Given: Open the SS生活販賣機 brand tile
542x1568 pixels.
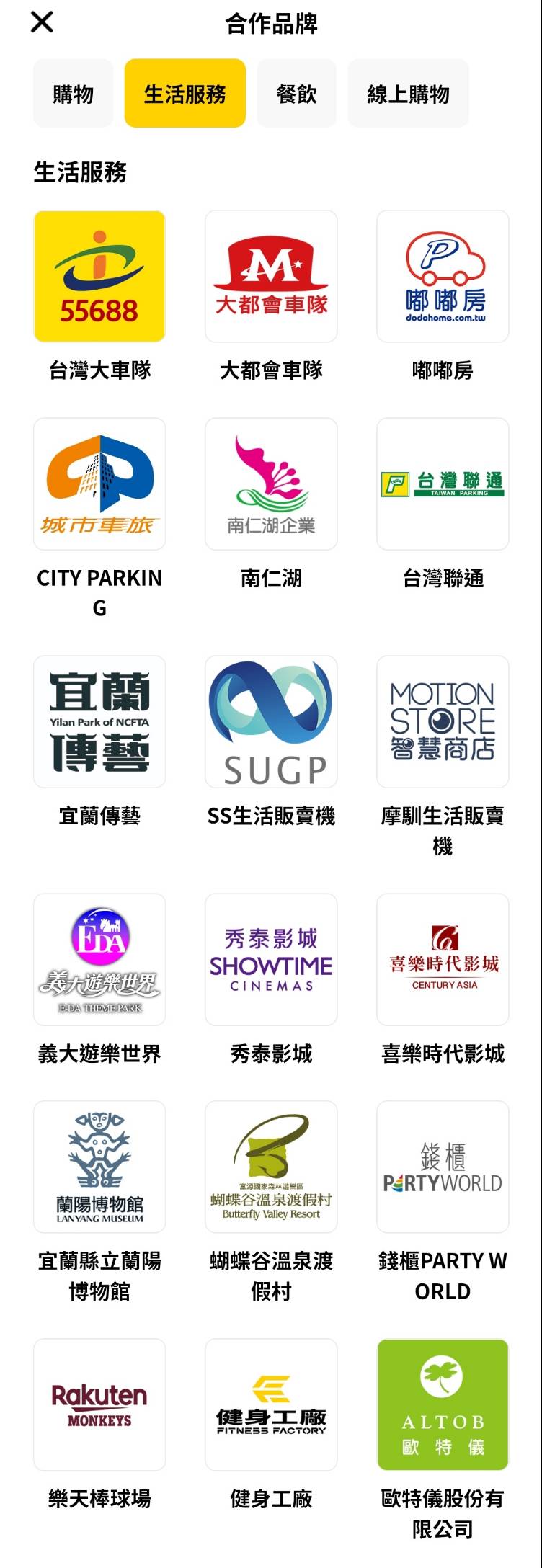Looking at the screenshot, I should 271,722.
